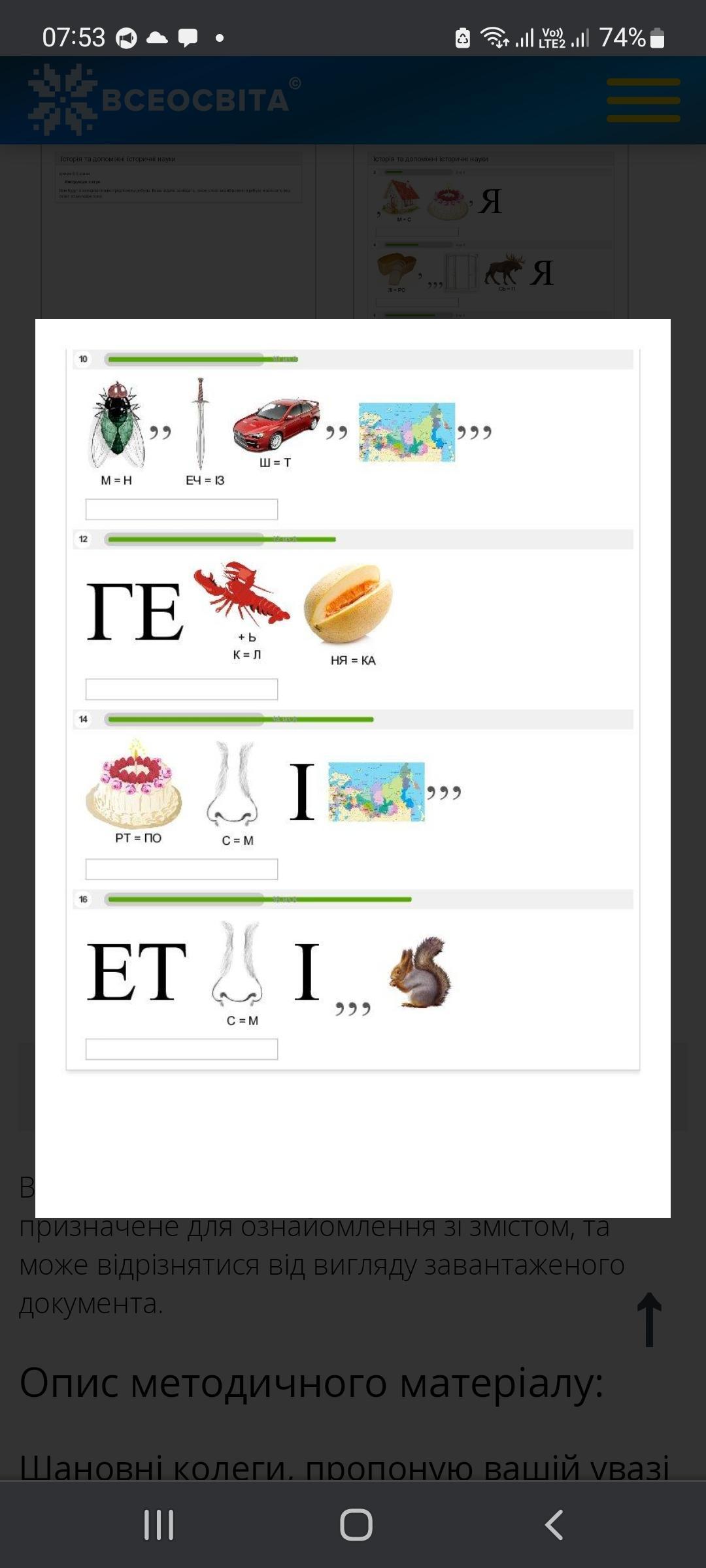The width and height of the screenshot is (706, 1568).
Task: Go back with the system back button
Action: click(554, 1526)
